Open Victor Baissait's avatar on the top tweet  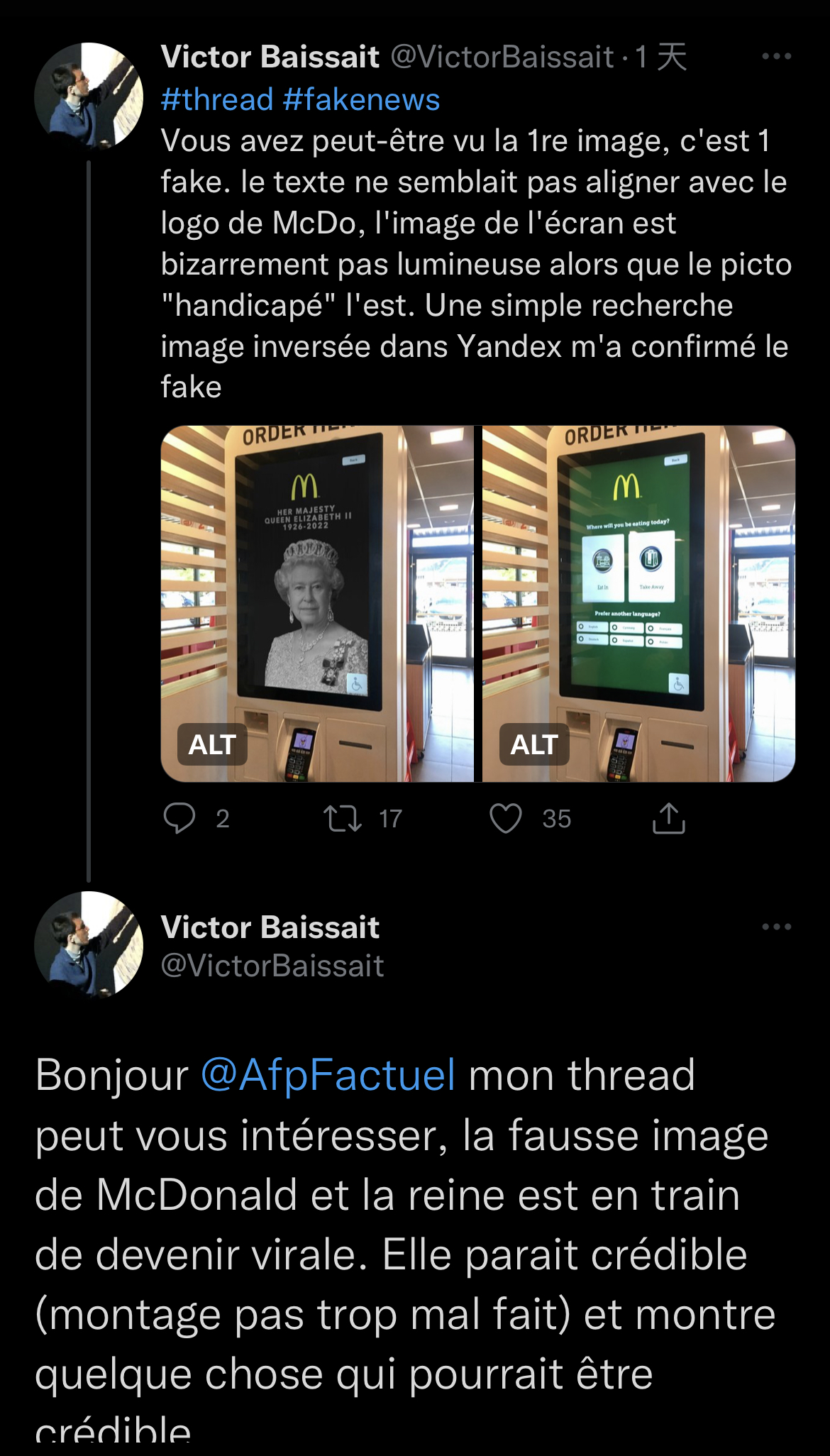pyautogui.click(x=89, y=97)
